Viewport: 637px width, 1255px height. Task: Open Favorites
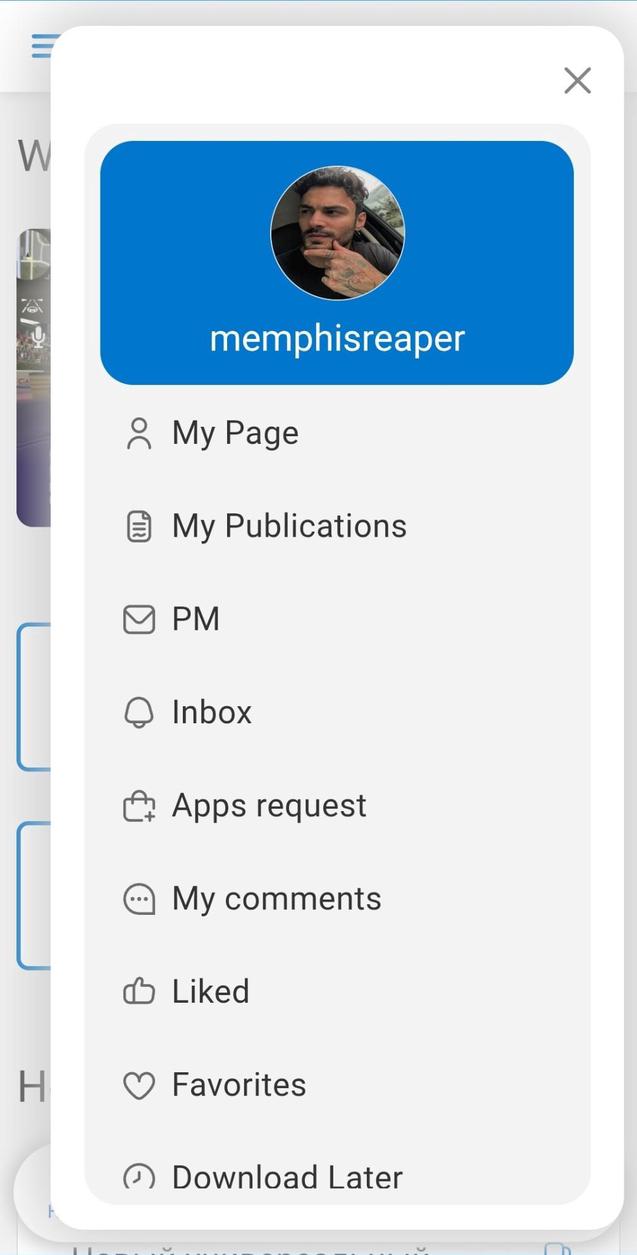coord(238,1084)
